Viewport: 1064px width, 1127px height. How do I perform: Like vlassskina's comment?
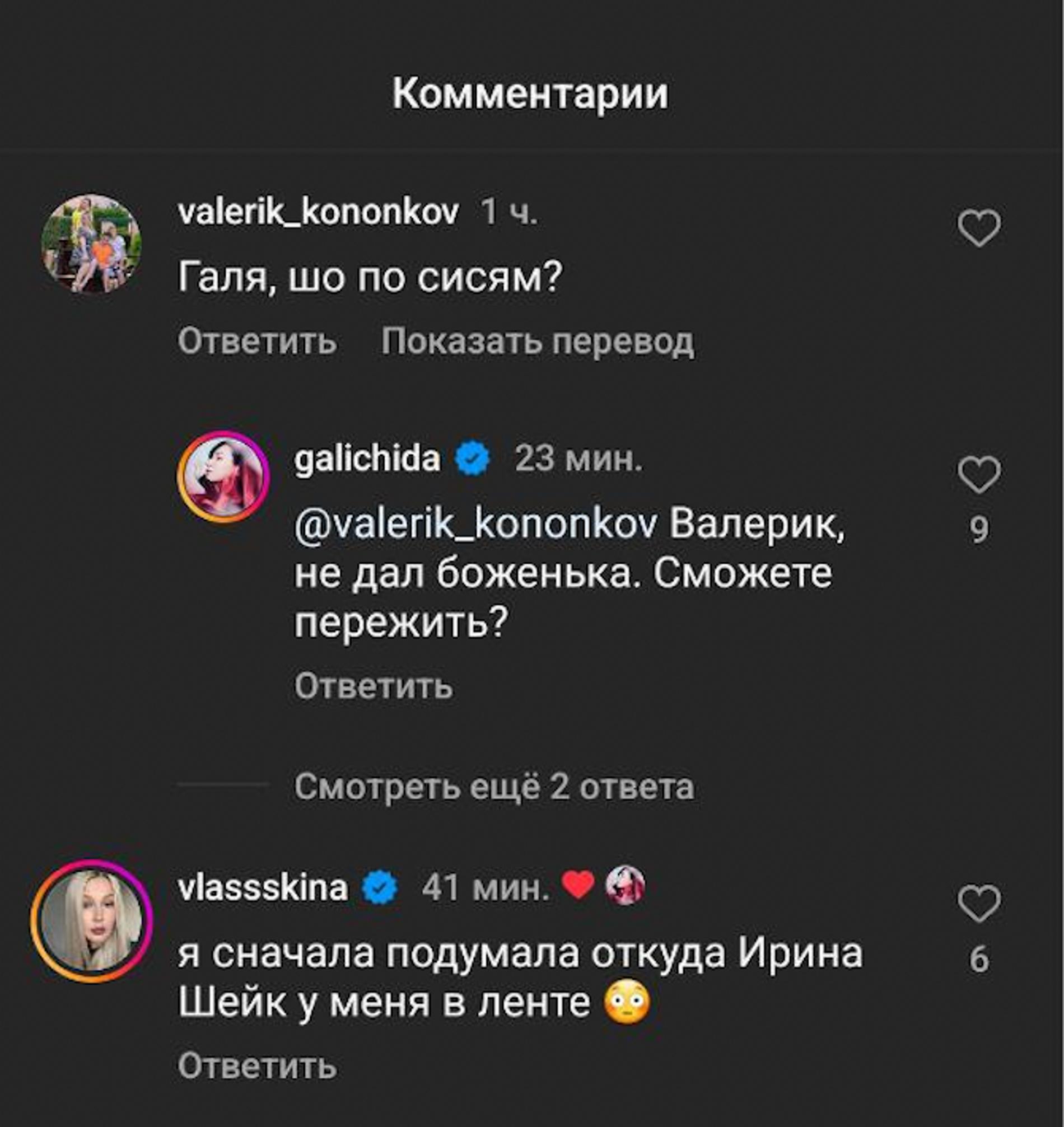pyautogui.click(x=979, y=904)
